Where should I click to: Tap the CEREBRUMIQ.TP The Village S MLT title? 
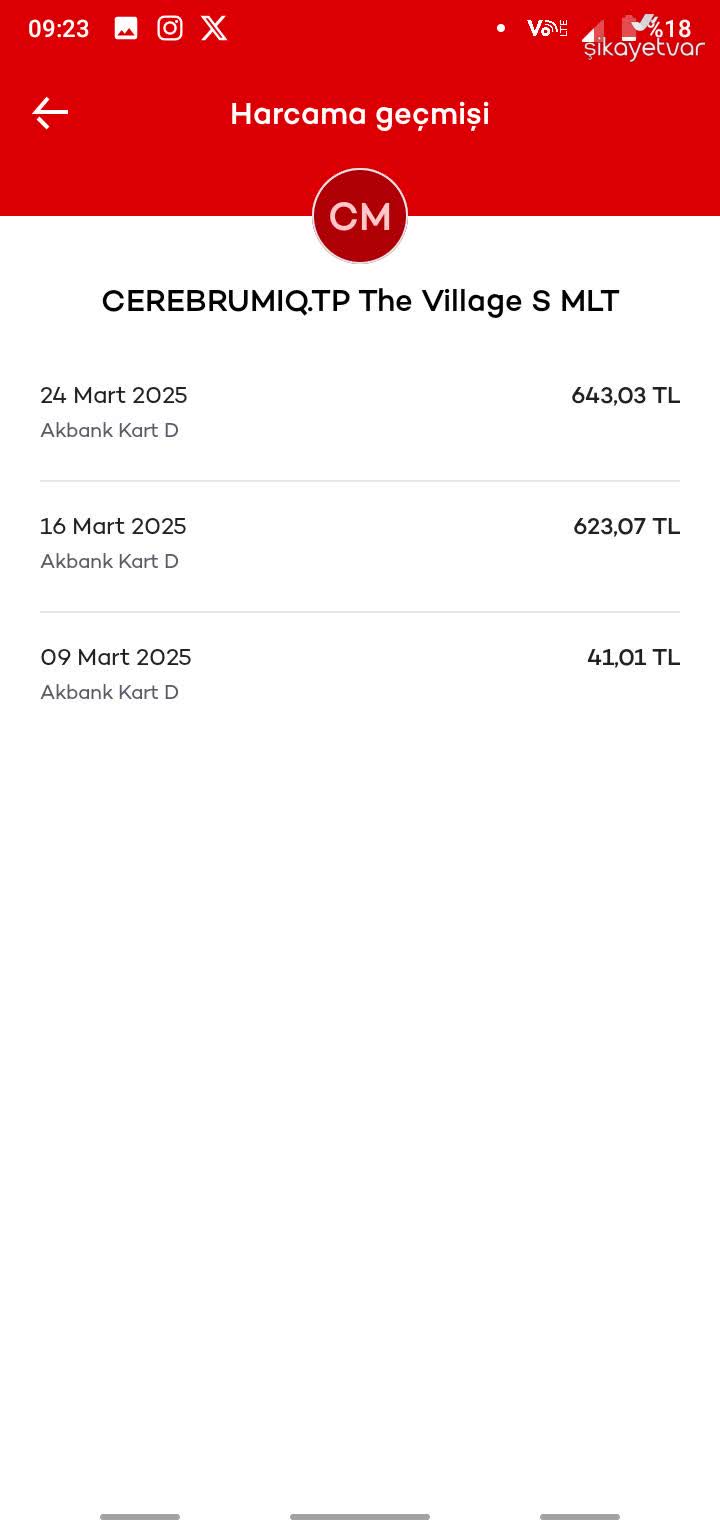[x=360, y=300]
